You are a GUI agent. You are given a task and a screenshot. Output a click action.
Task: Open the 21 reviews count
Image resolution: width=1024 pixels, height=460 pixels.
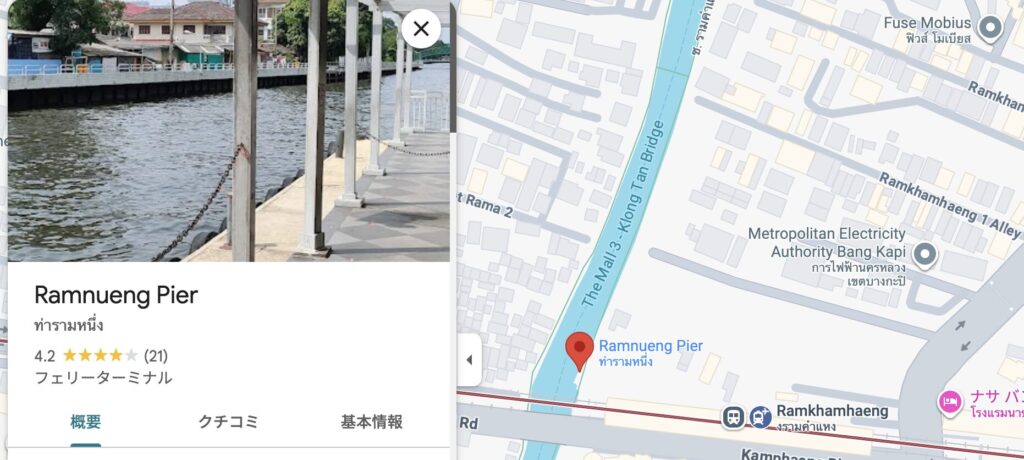pyautogui.click(x=155, y=355)
